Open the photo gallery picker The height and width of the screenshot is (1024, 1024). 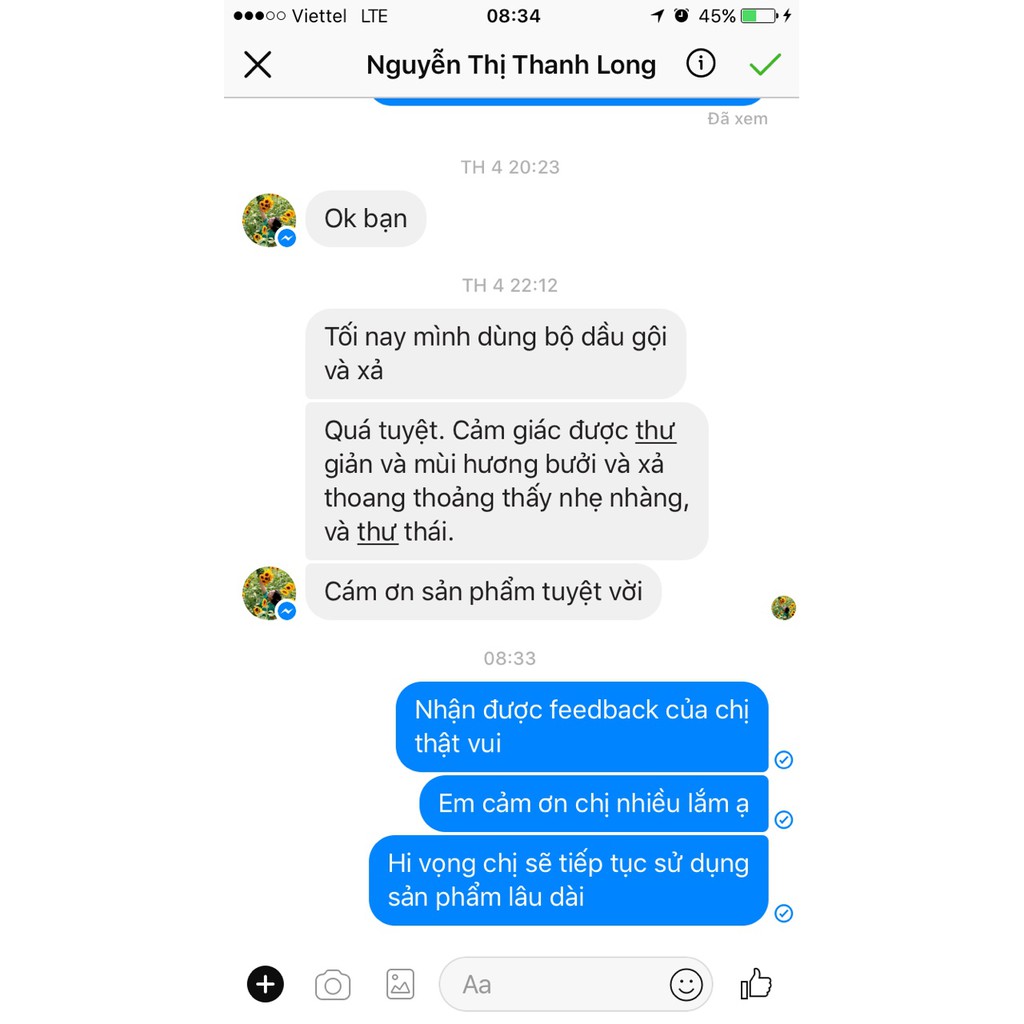pyautogui.click(x=400, y=984)
